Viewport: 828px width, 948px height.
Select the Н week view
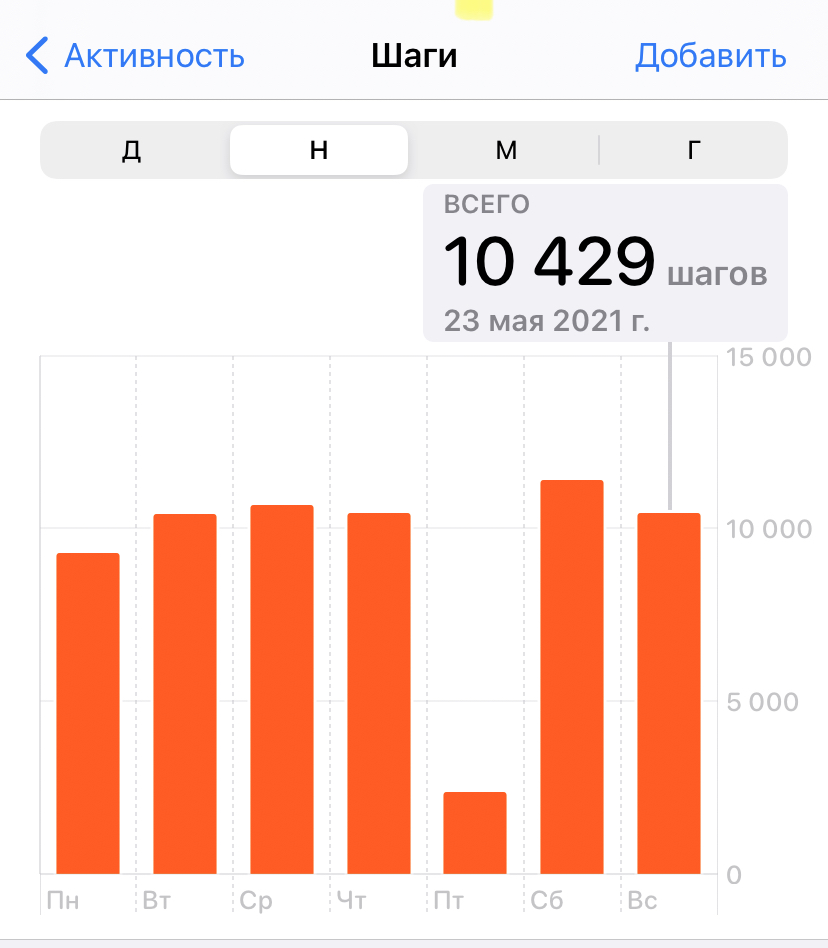click(x=319, y=150)
